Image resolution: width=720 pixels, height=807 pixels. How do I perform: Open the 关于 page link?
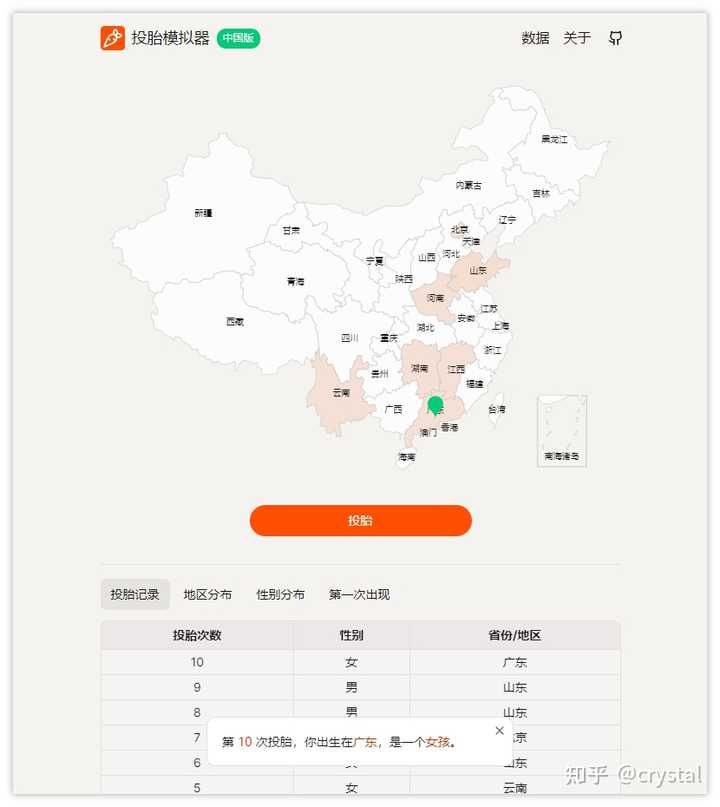tap(577, 38)
